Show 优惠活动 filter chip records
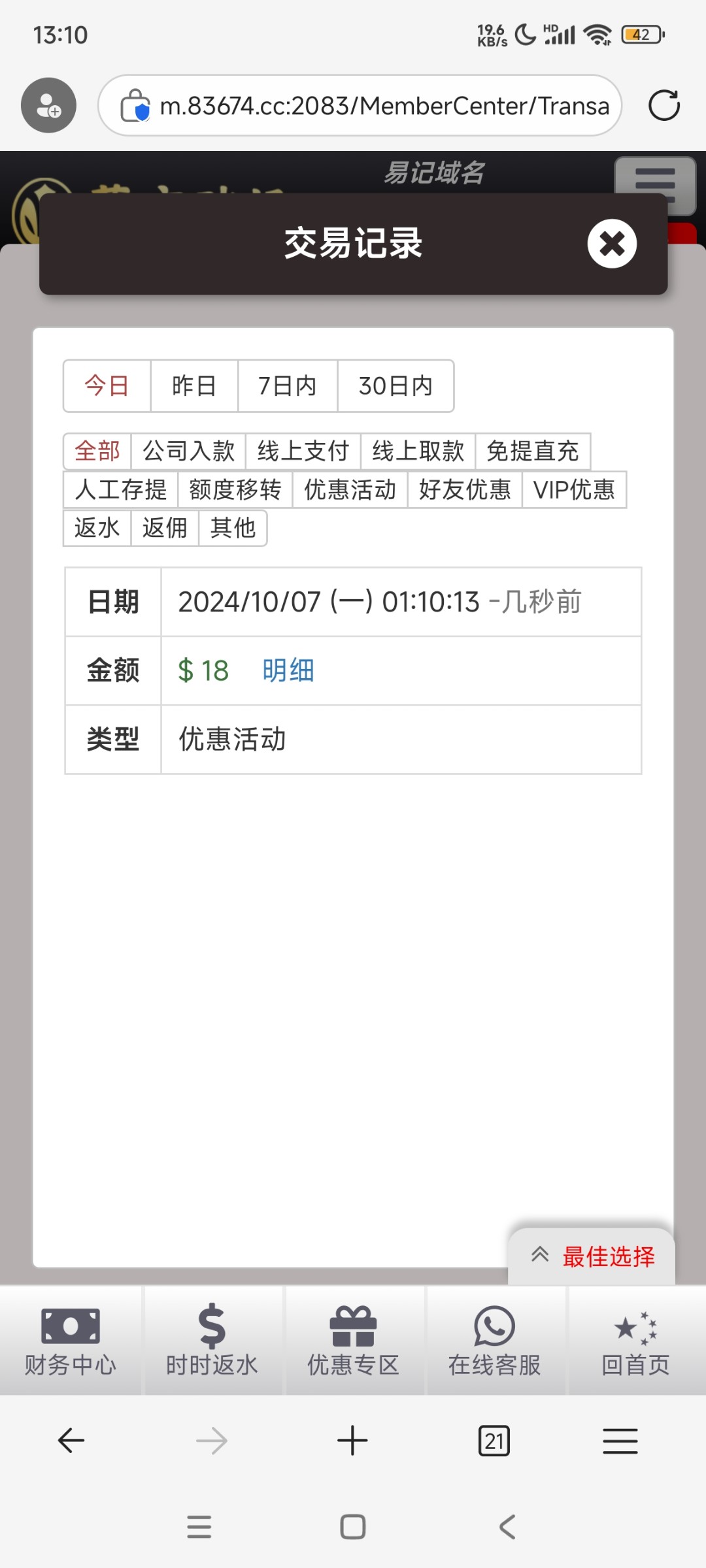Image resolution: width=706 pixels, height=1568 pixels. point(350,489)
